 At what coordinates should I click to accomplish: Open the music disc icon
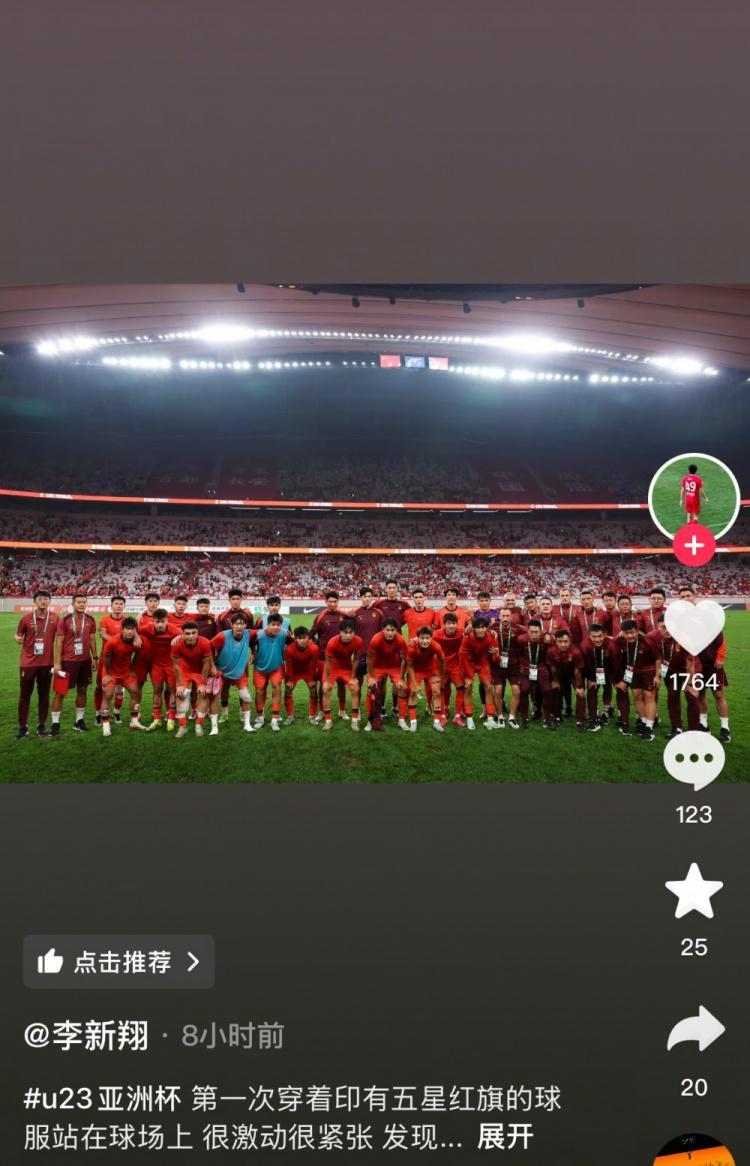694,1152
